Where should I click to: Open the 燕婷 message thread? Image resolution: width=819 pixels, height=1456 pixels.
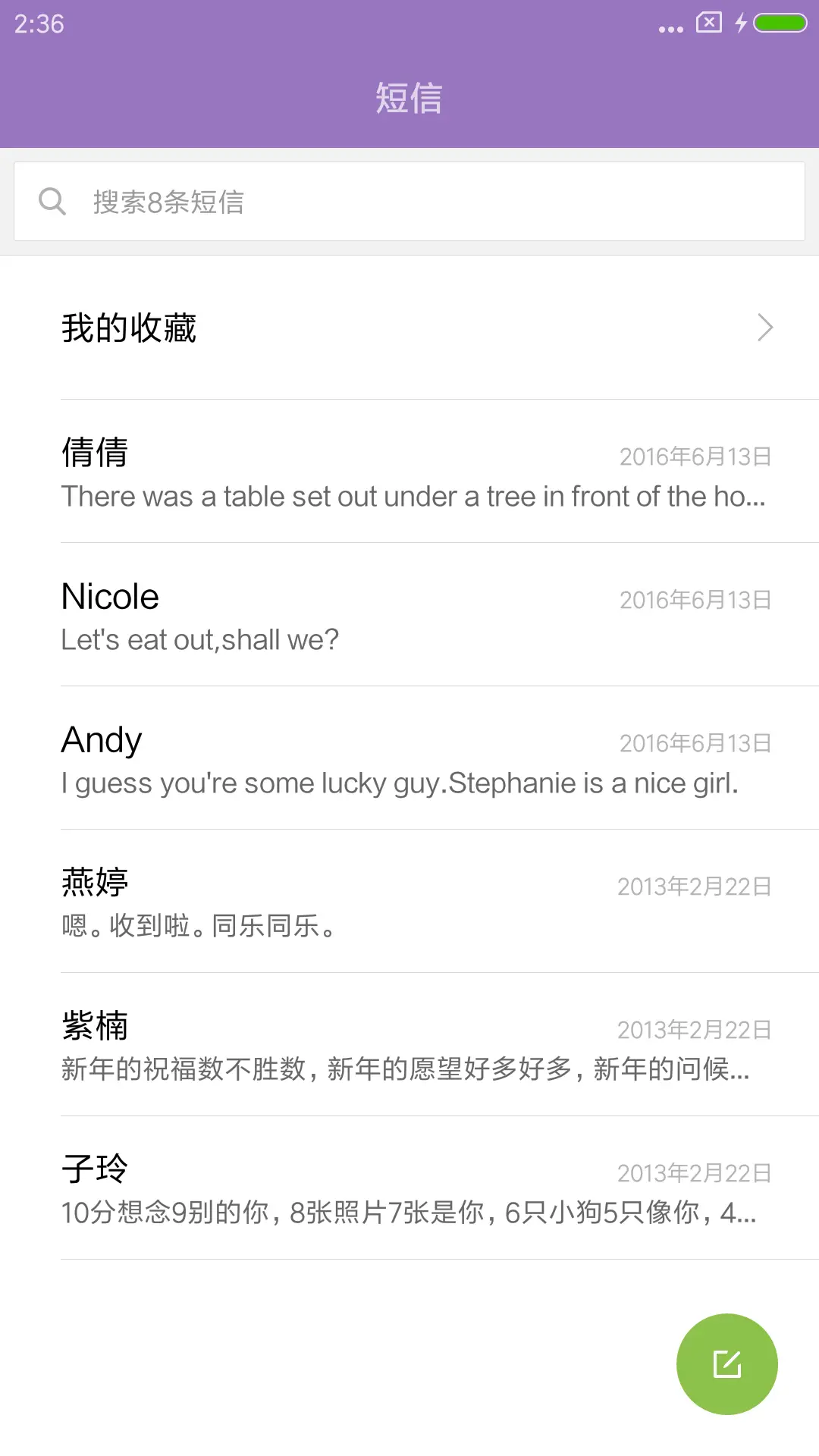point(409,902)
